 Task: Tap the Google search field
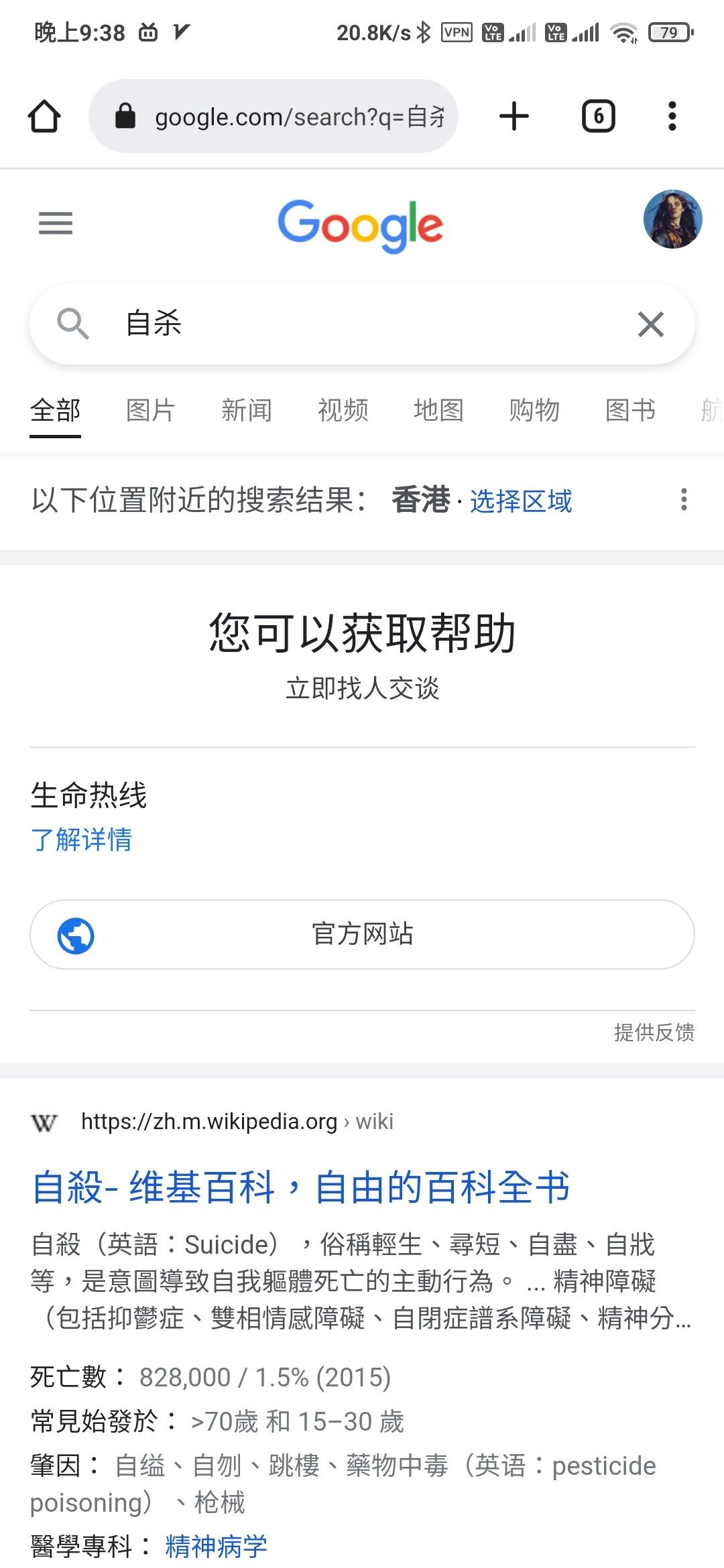coord(362,324)
